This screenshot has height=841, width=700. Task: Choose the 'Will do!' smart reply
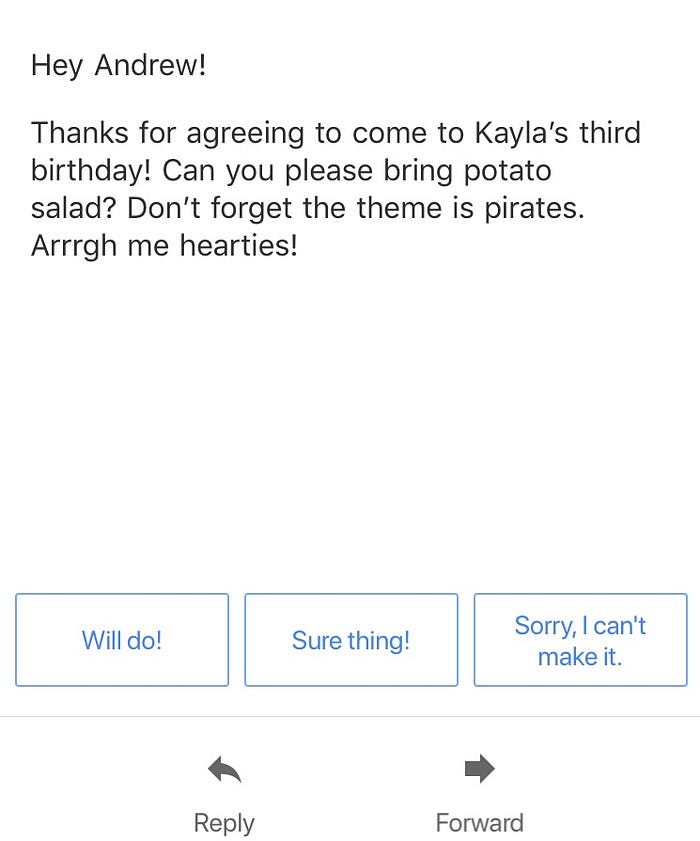pos(122,640)
